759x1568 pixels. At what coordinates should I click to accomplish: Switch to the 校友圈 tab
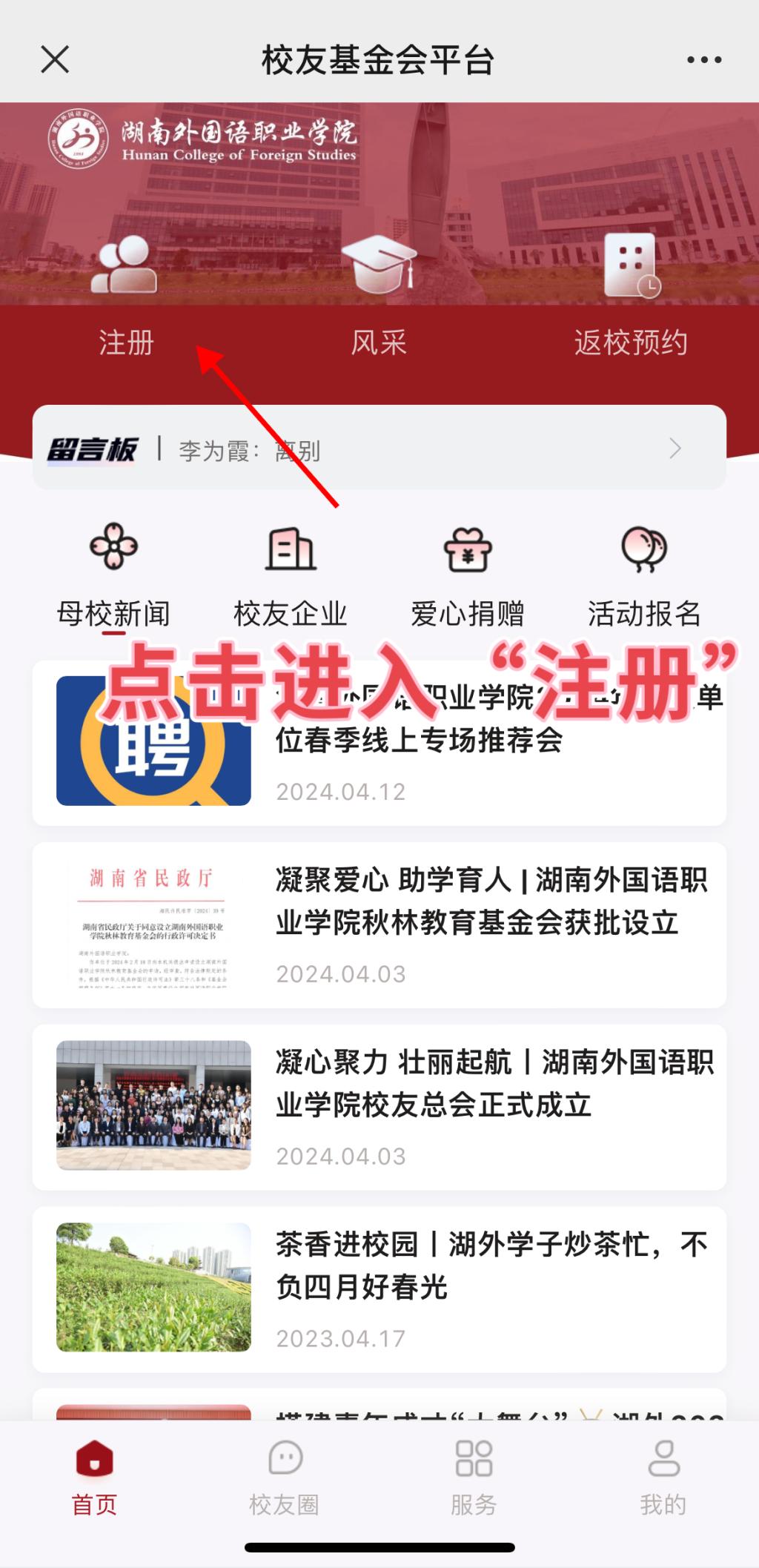(284, 1475)
